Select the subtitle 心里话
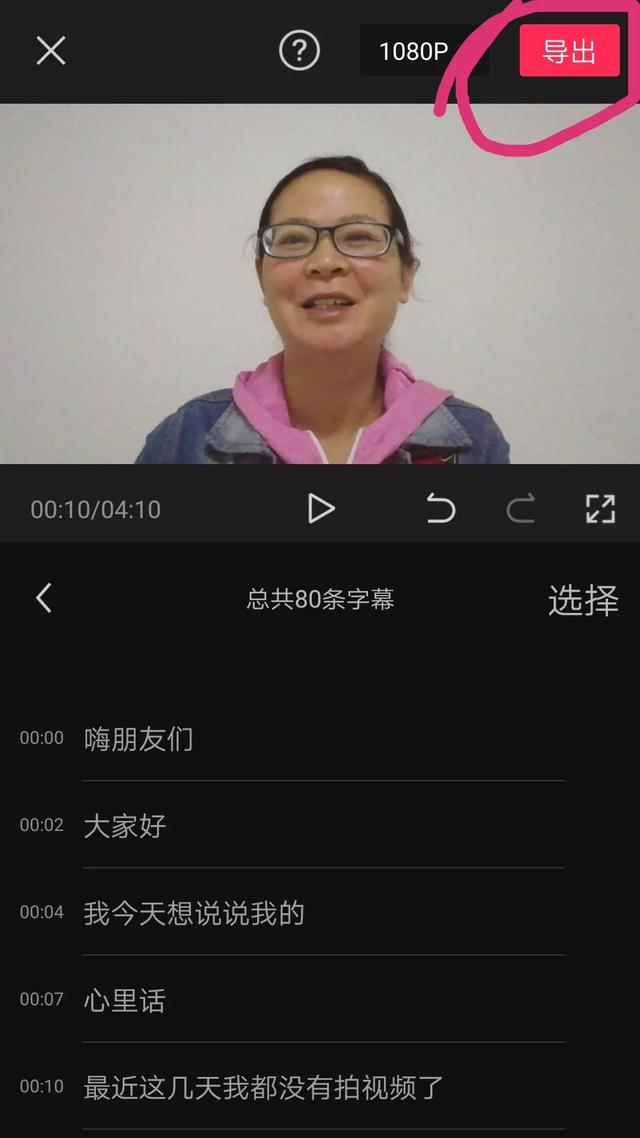Image resolution: width=640 pixels, height=1138 pixels. click(x=125, y=1001)
